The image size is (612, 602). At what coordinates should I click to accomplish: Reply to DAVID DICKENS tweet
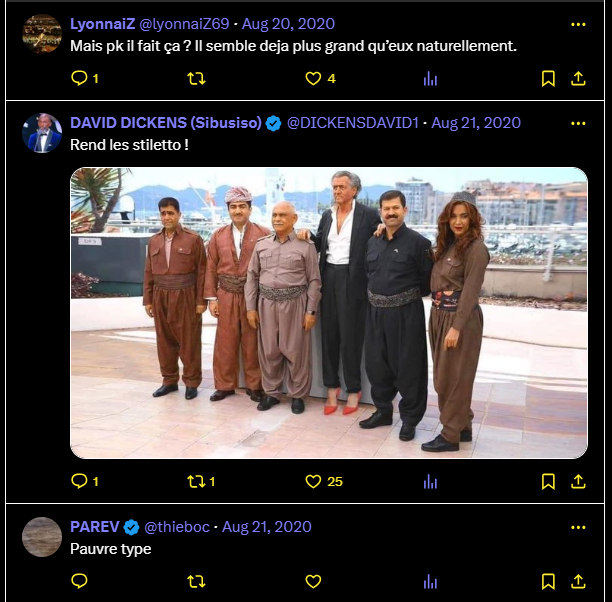tap(80, 481)
